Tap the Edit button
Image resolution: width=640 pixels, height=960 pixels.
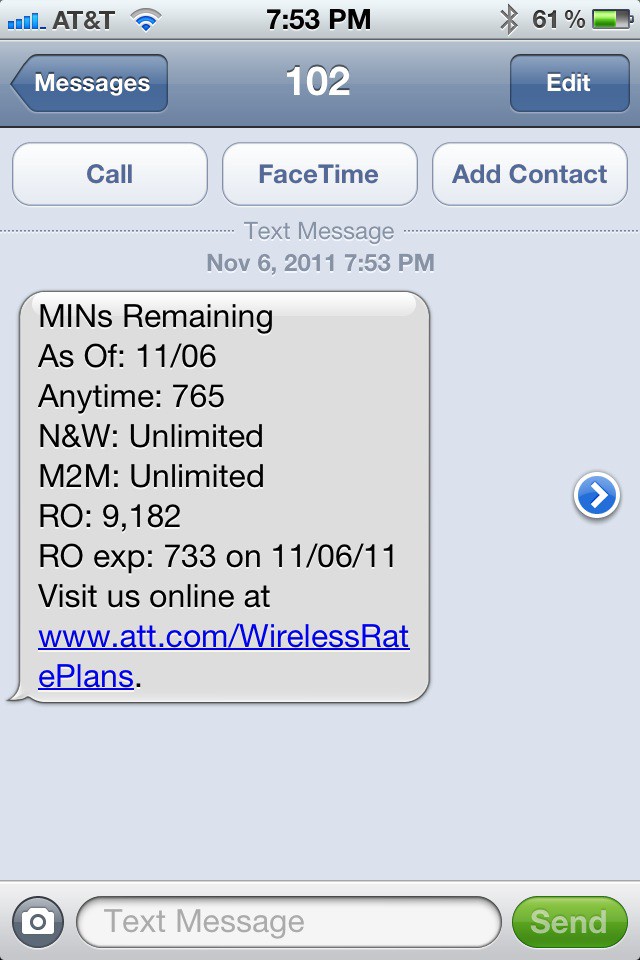[568, 83]
